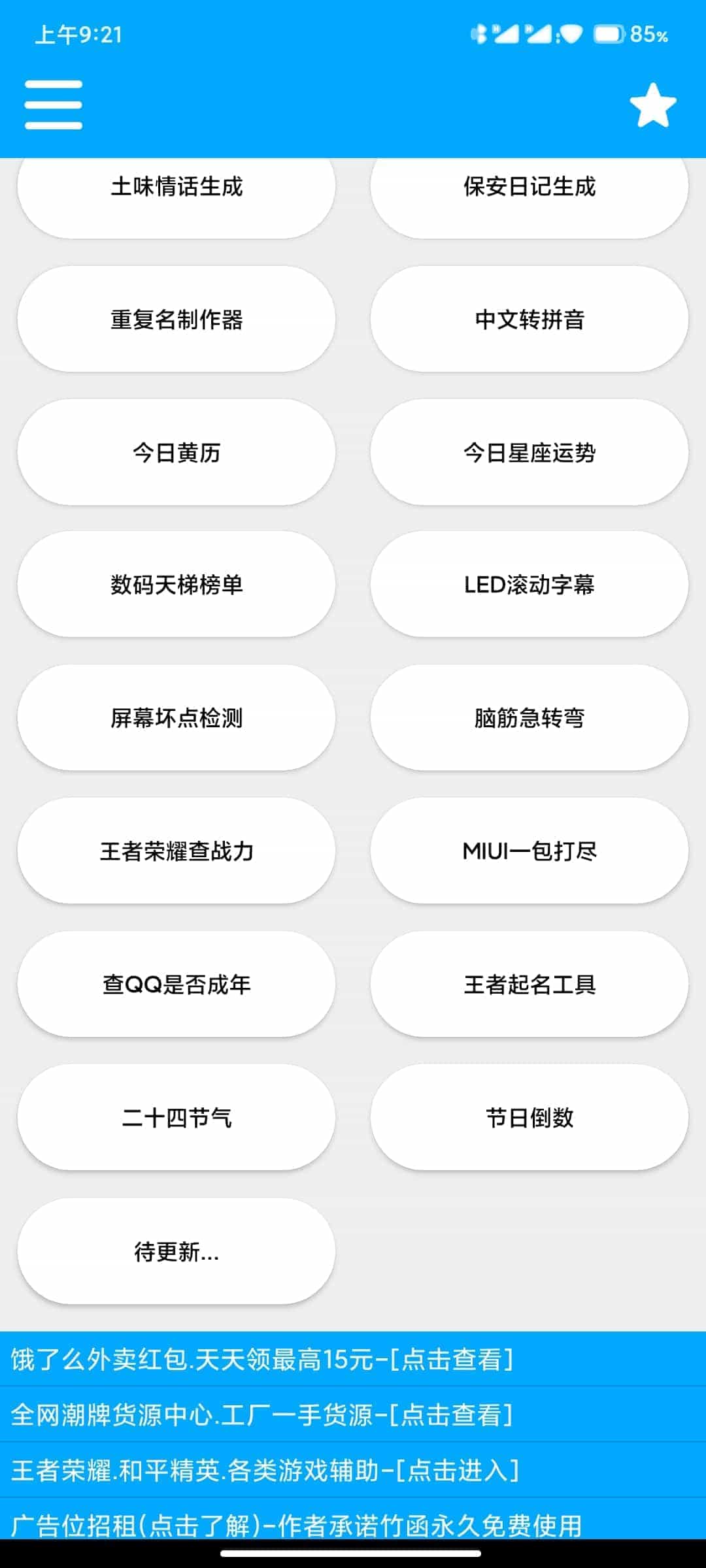The image size is (706, 1568).
Task: Open 数码天梯榜单
Action: [x=176, y=585]
